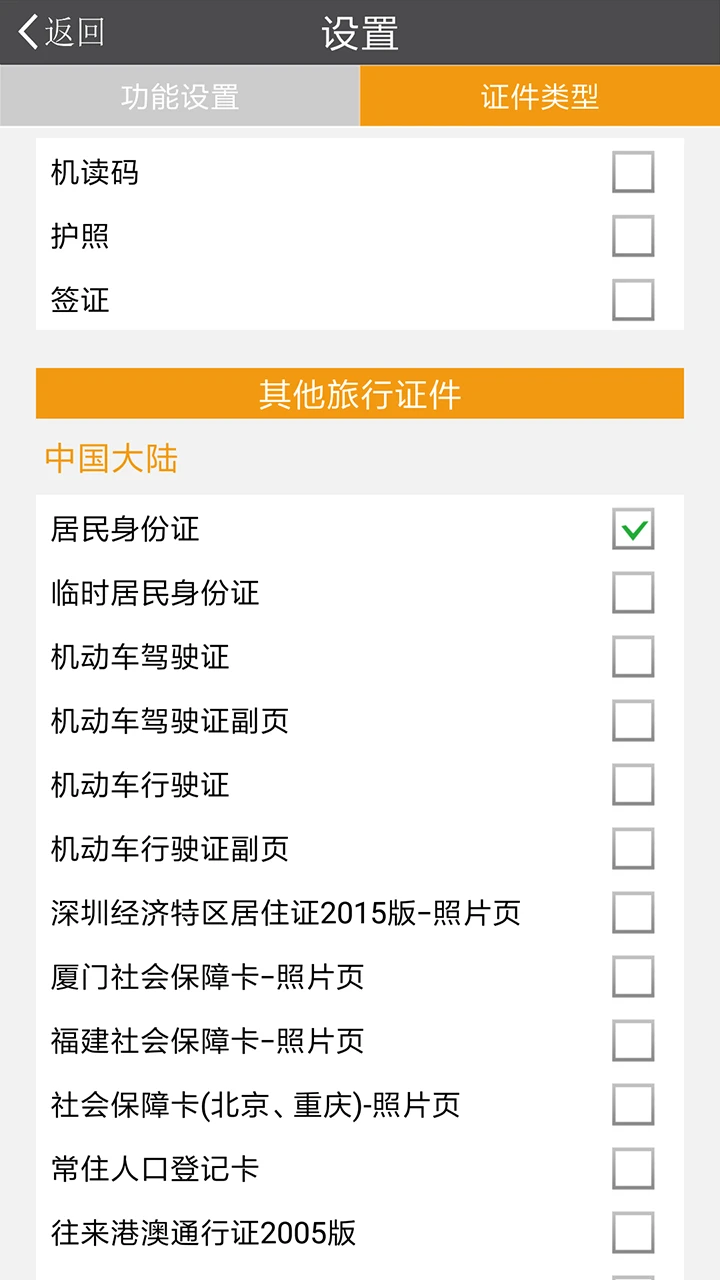Image resolution: width=720 pixels, height=1280 pixels.
Task: Switch to the 证件类型 tab
Action: pos(540,96)
